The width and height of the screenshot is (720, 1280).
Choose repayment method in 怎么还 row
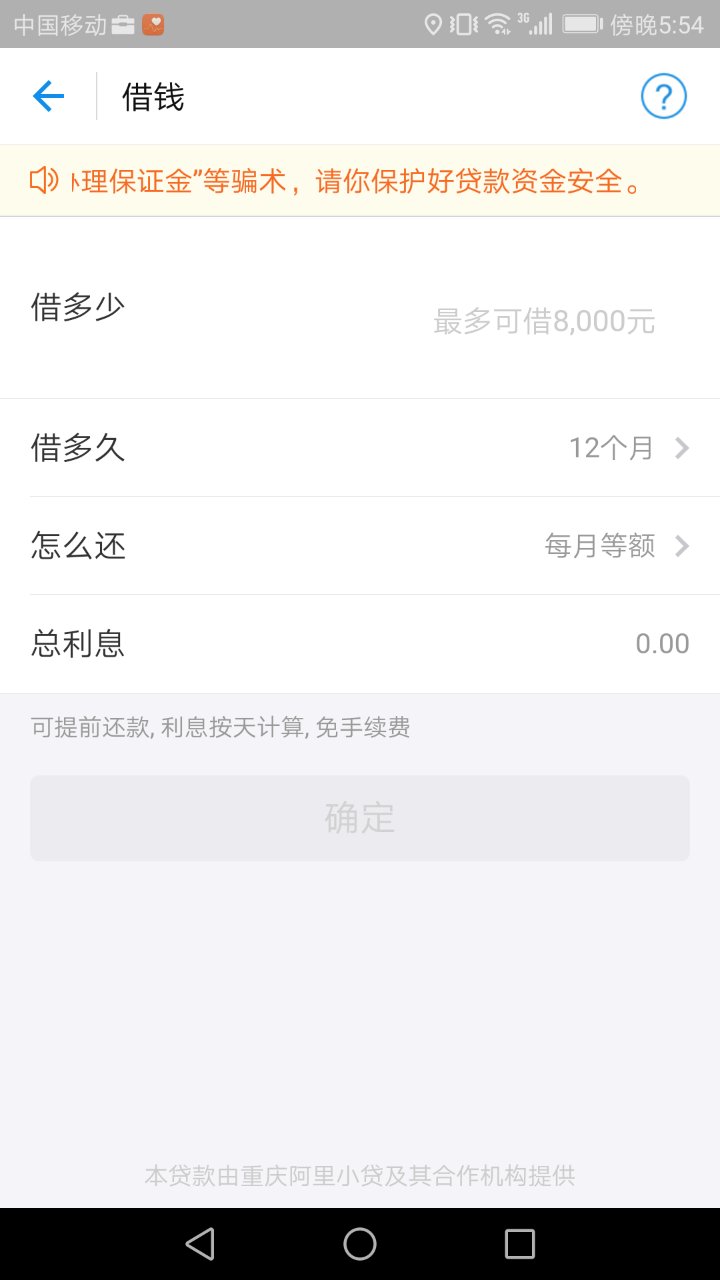coord(360,546)
